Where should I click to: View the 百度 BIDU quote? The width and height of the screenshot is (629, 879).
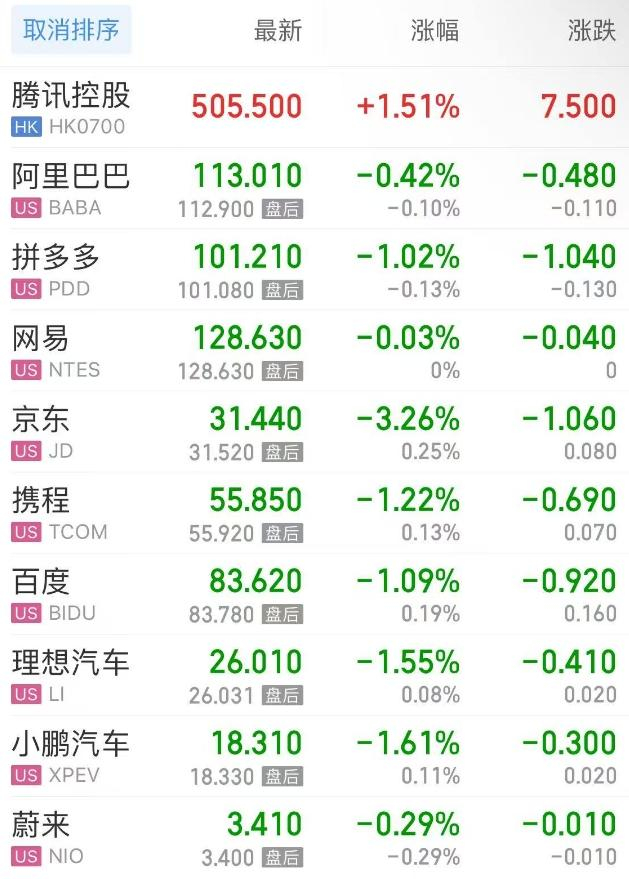pos(56,594)
